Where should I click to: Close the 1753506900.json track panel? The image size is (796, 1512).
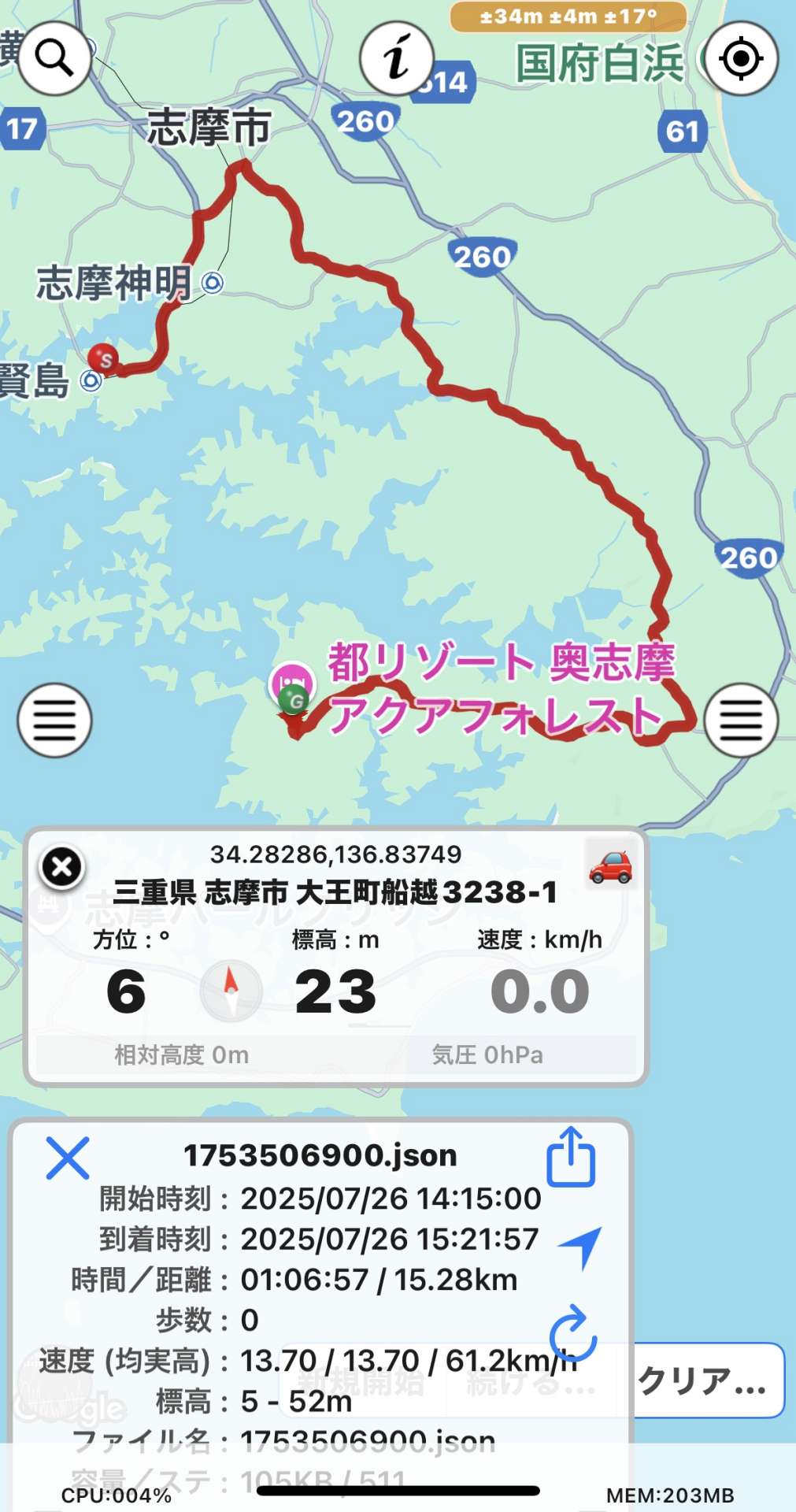[68, 1158]
